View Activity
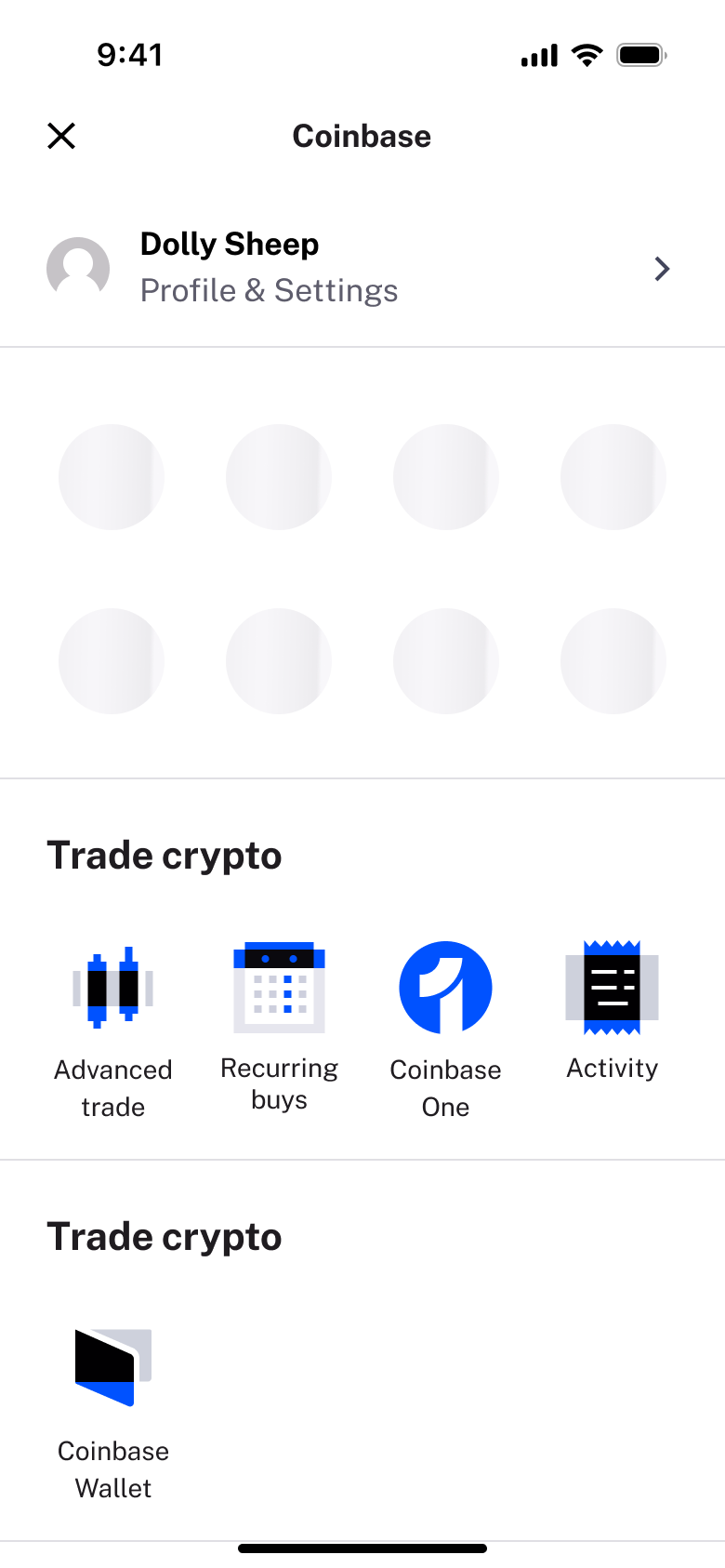The height and width of the screenshot is (1568, 725). [613, 1012]
